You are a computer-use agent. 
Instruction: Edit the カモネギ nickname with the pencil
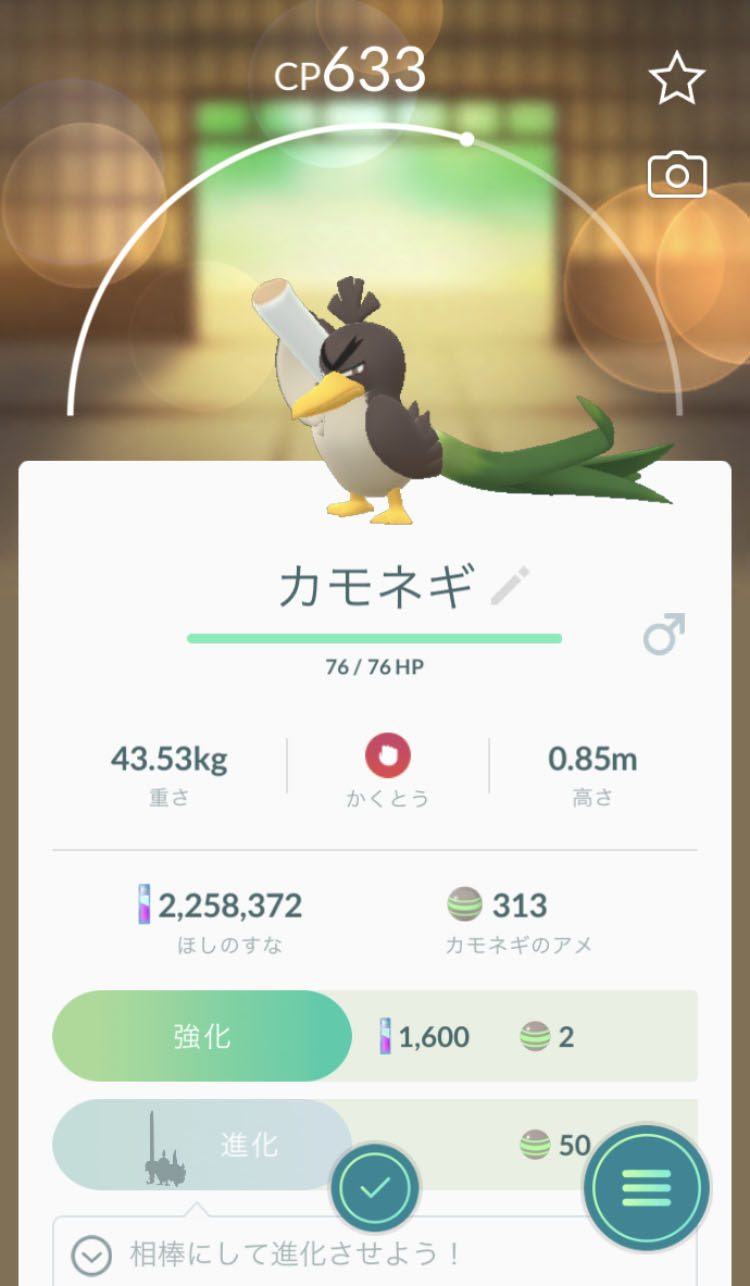click(511, 586)
